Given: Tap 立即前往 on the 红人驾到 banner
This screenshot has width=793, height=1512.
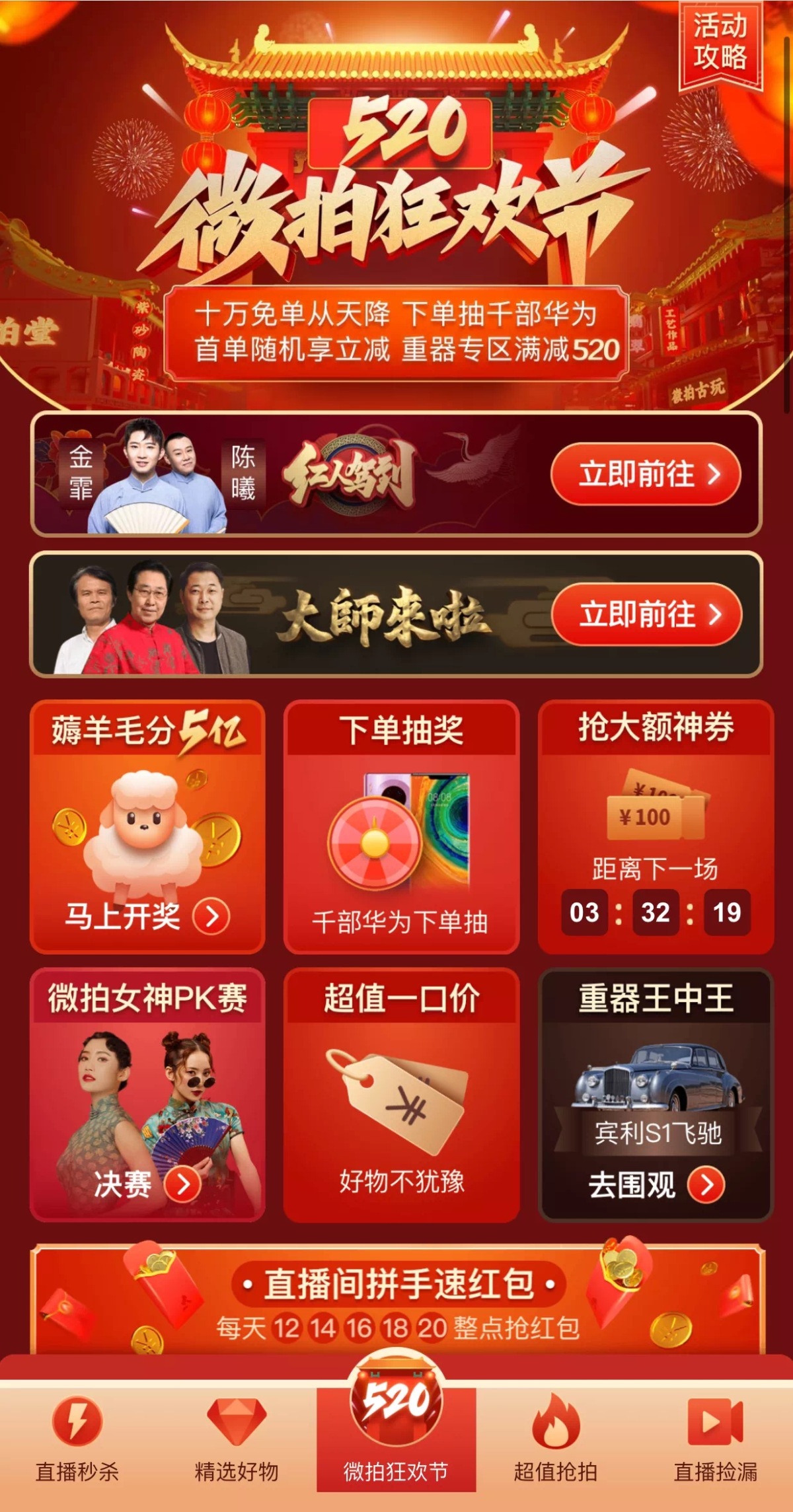Looking at the screenshot, I should [x=646, y=474].
